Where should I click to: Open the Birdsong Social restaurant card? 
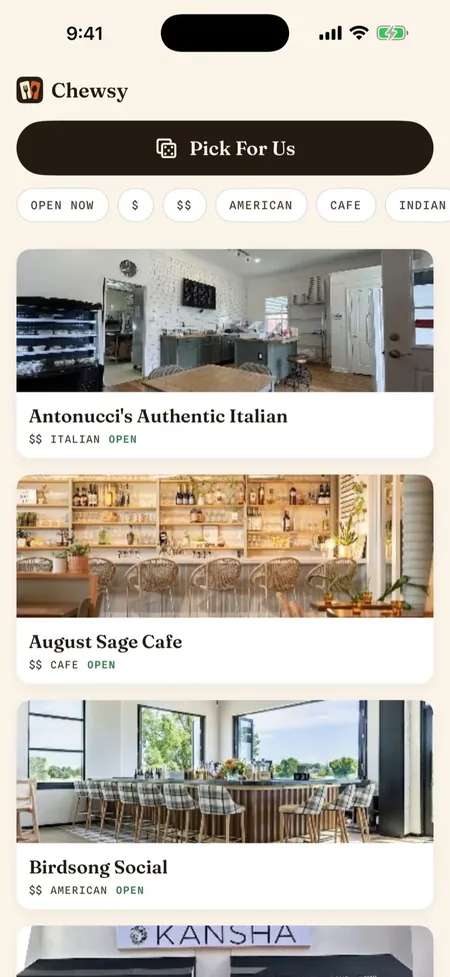click(224, 804)
